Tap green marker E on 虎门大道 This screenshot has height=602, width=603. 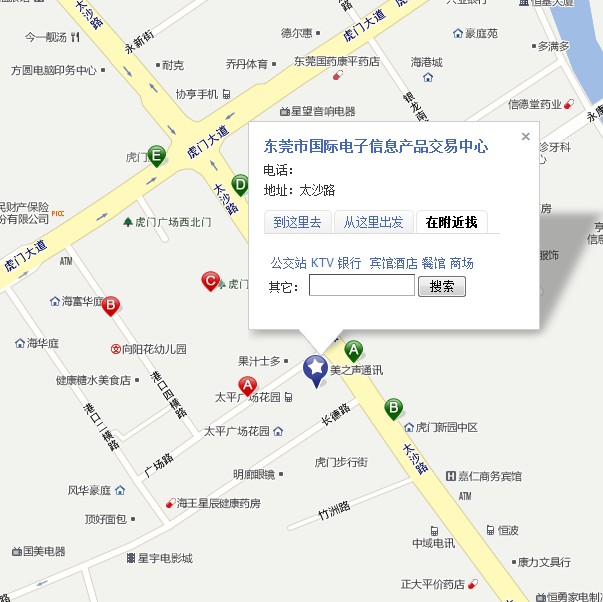point(156,154)
